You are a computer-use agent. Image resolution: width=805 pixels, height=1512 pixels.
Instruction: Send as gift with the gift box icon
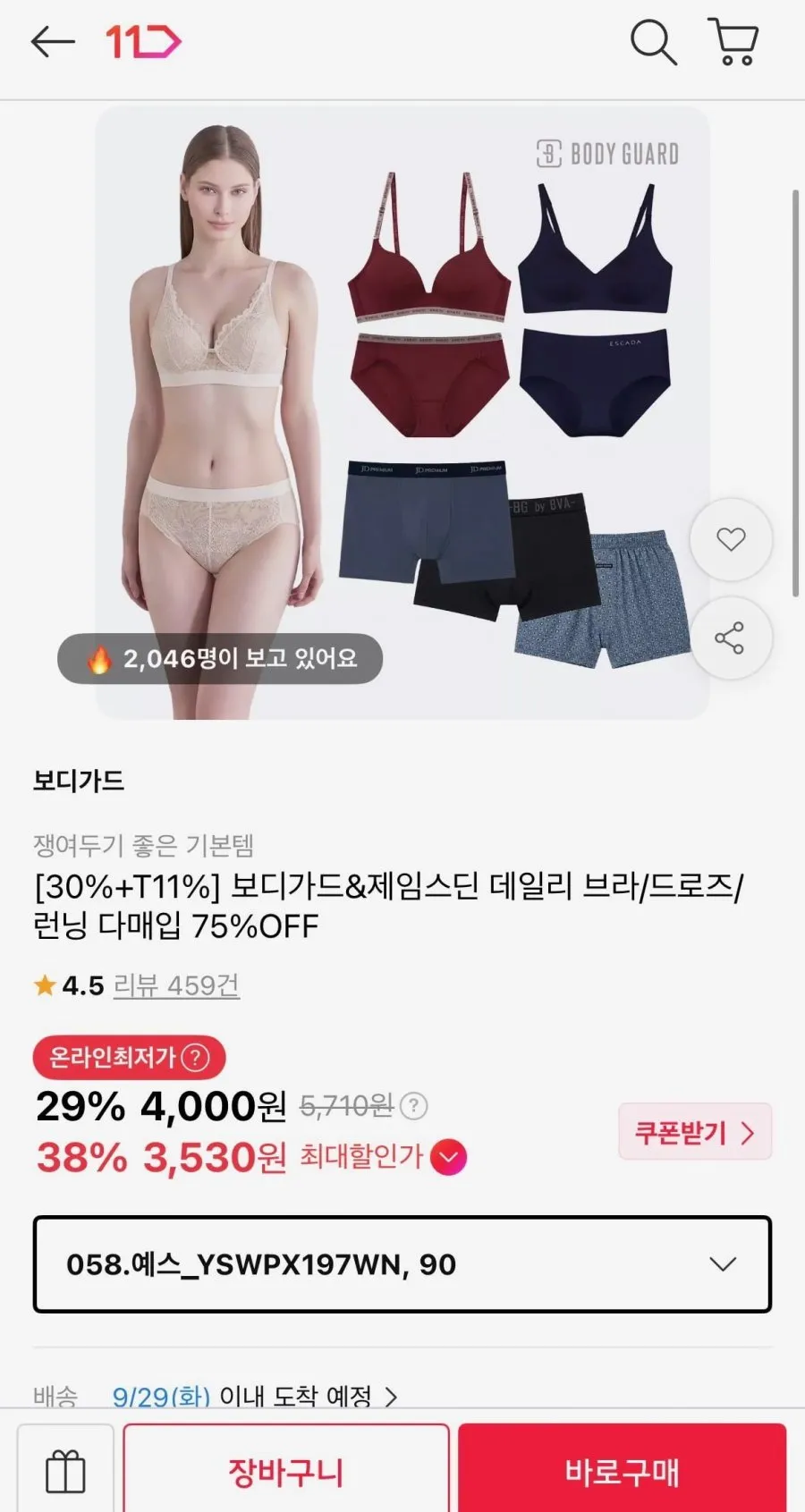65,1471
